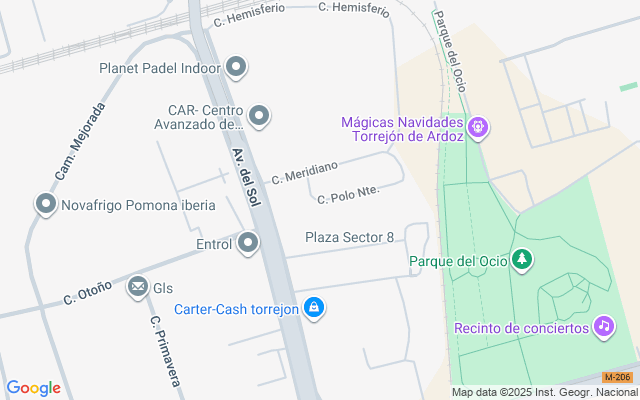Image resolution: width=640 pixels, height=400 pixels.
Task: View the Carter-Cash torrejon shop pin
Action: [x=314, y=308]
